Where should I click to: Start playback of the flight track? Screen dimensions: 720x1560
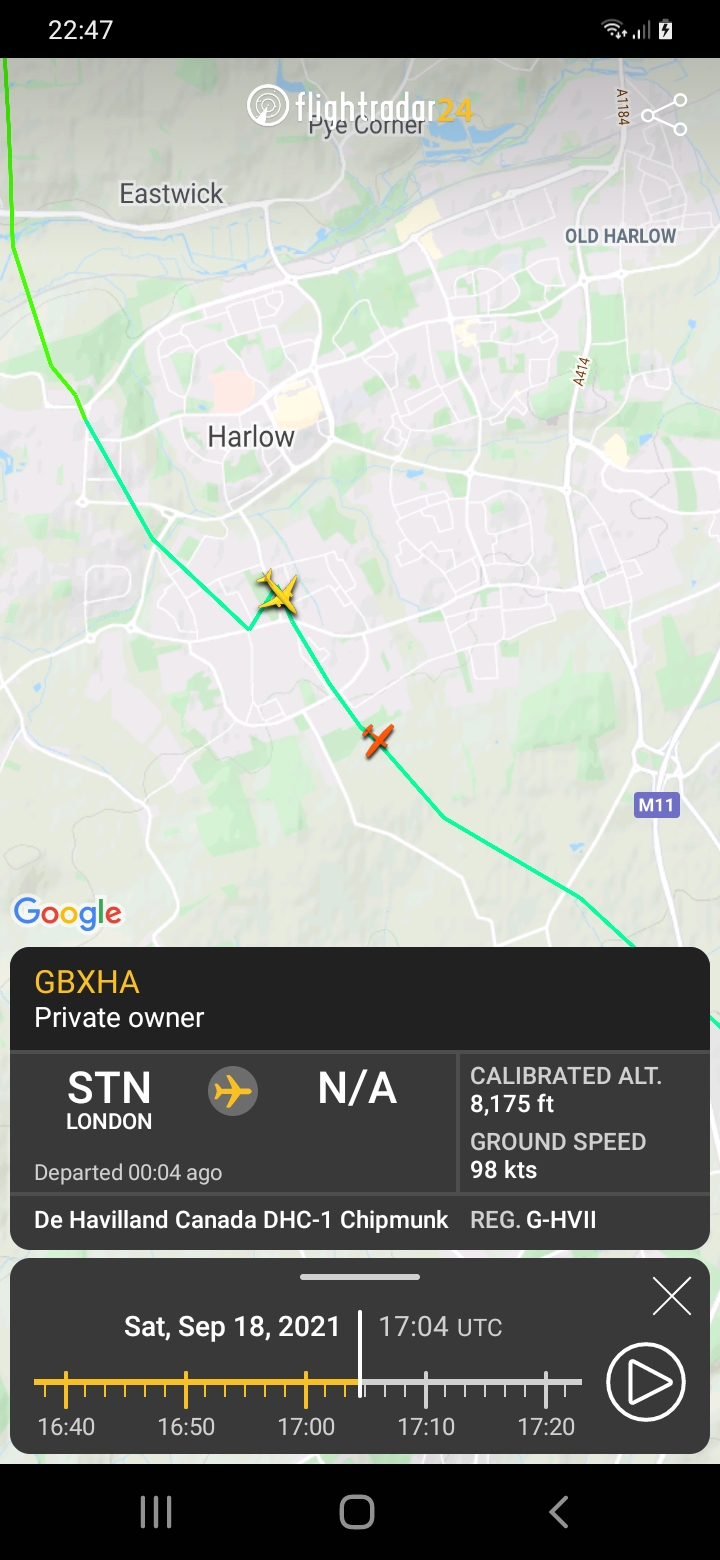click(x=646, y=1382)
